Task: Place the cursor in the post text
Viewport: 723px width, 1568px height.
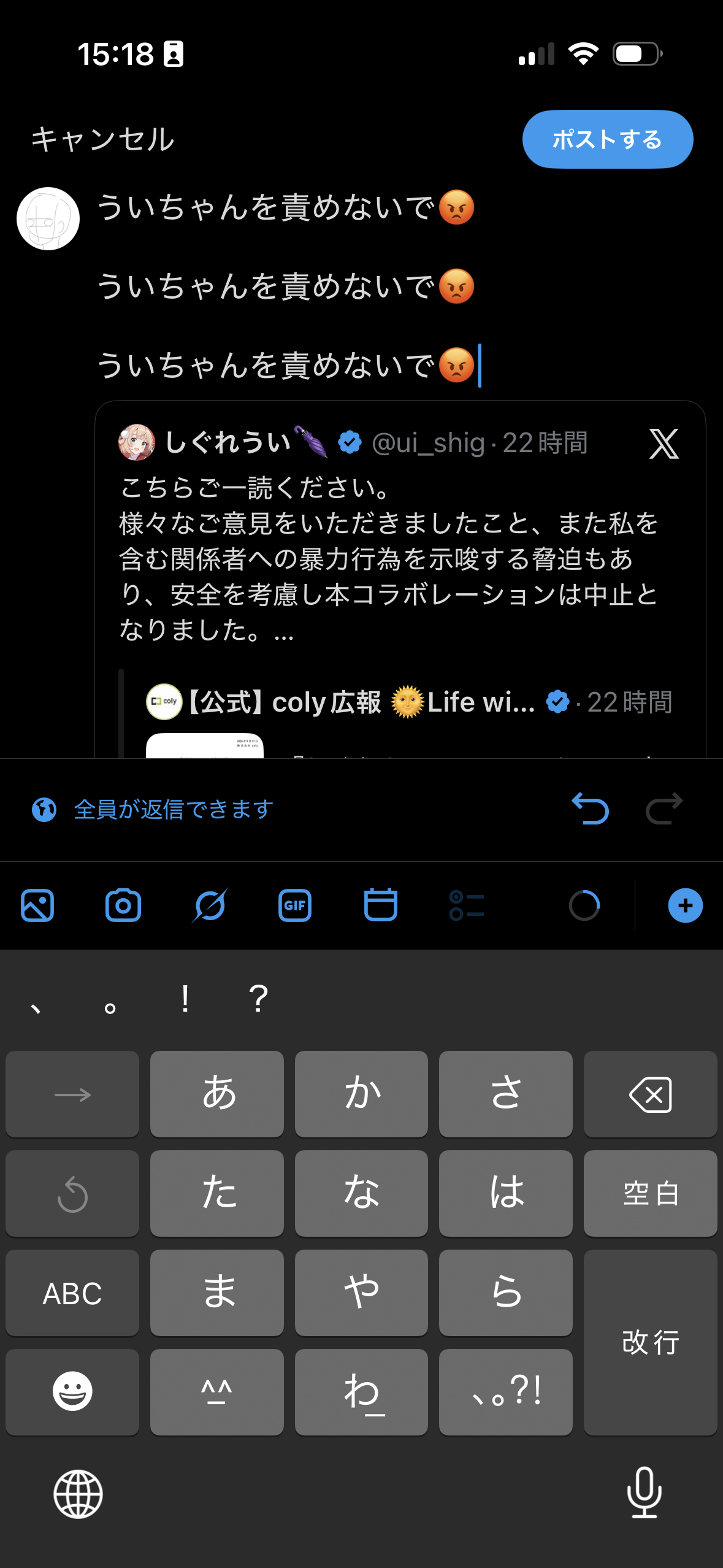Action: point(285,286)
